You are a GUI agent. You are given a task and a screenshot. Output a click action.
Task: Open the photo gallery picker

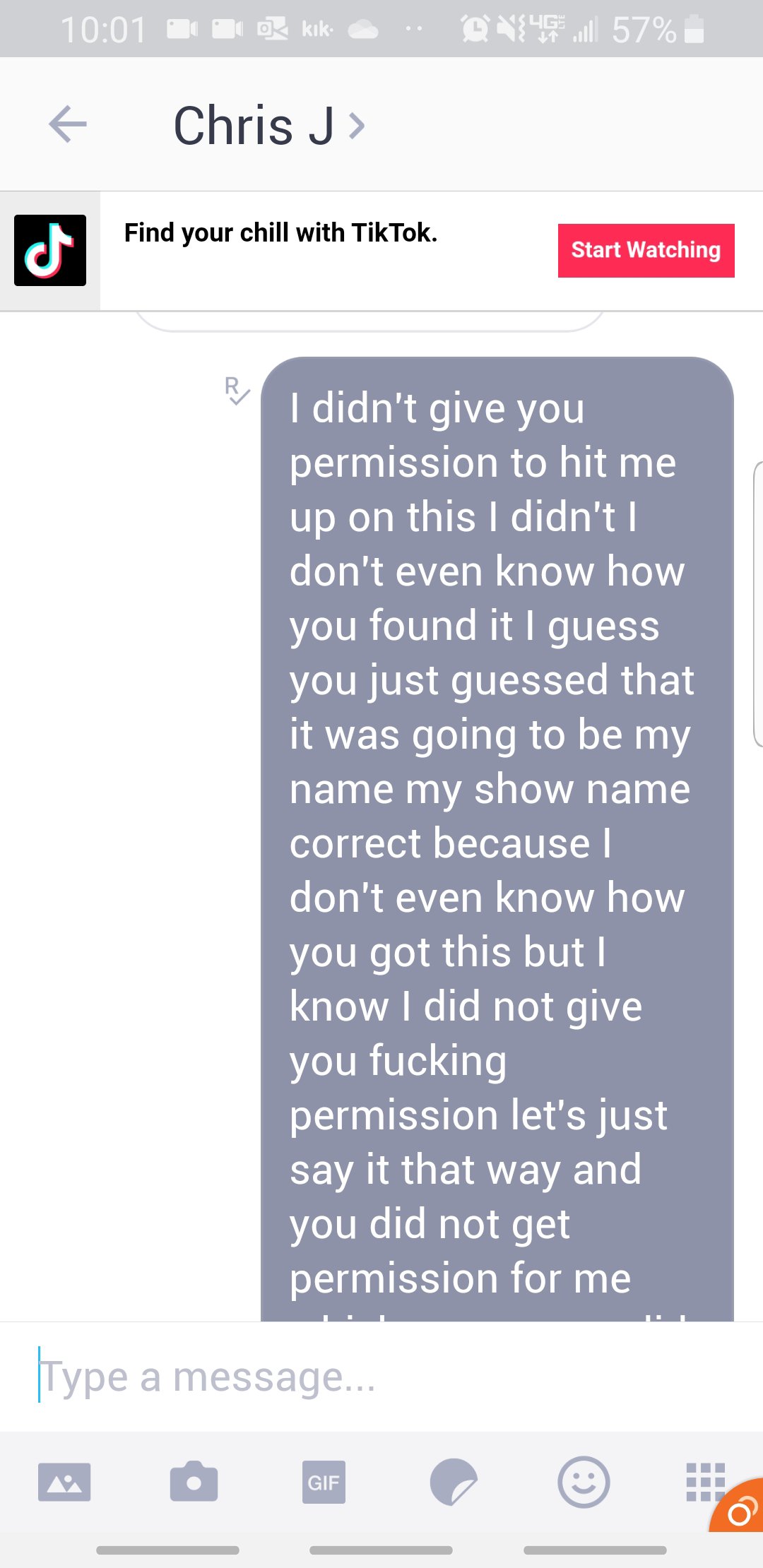[x=64, y=1482]
